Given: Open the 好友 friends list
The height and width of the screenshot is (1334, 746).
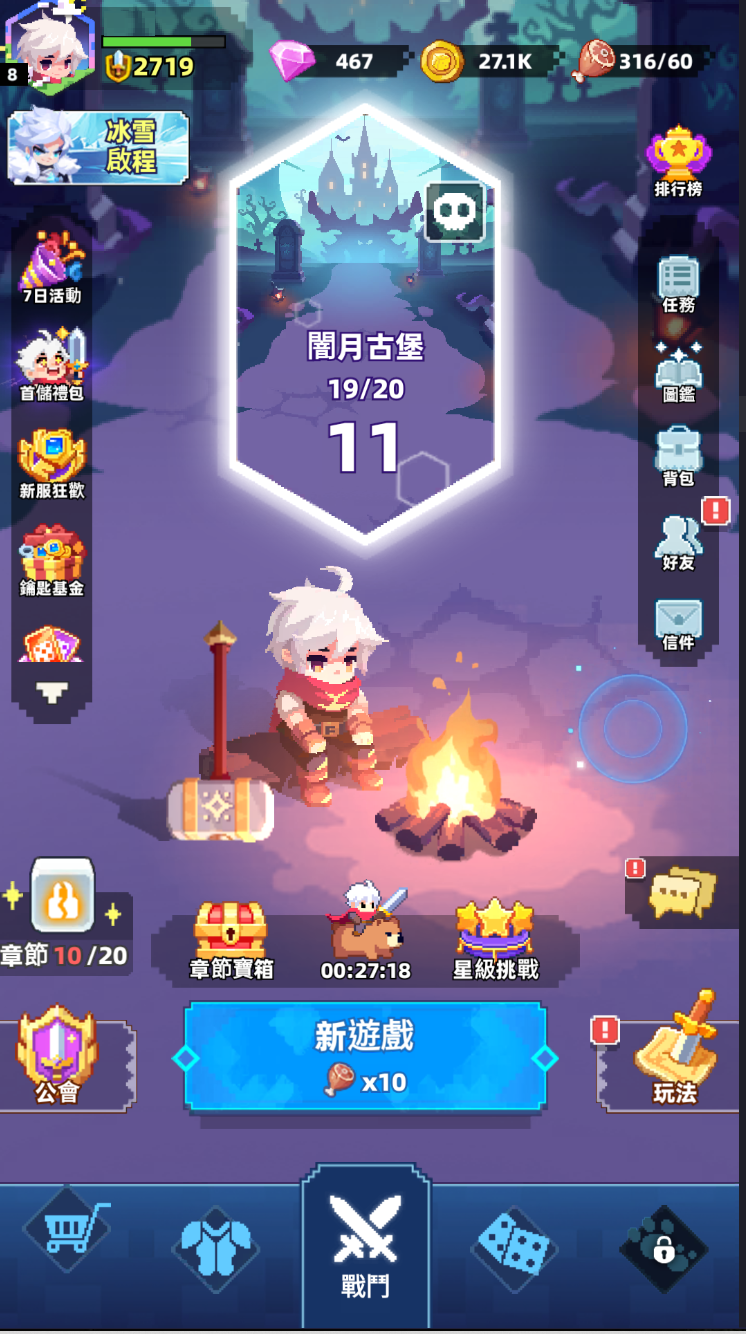Looking at the screenshot, I should [x=678, y=542].
